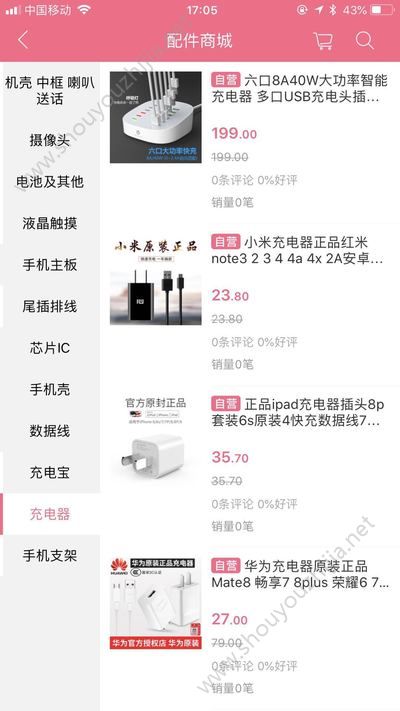Screen dimensions: 400x711
Task: Select the 机壳 中框 喇叭 送话 category
Action: (50, 91)
